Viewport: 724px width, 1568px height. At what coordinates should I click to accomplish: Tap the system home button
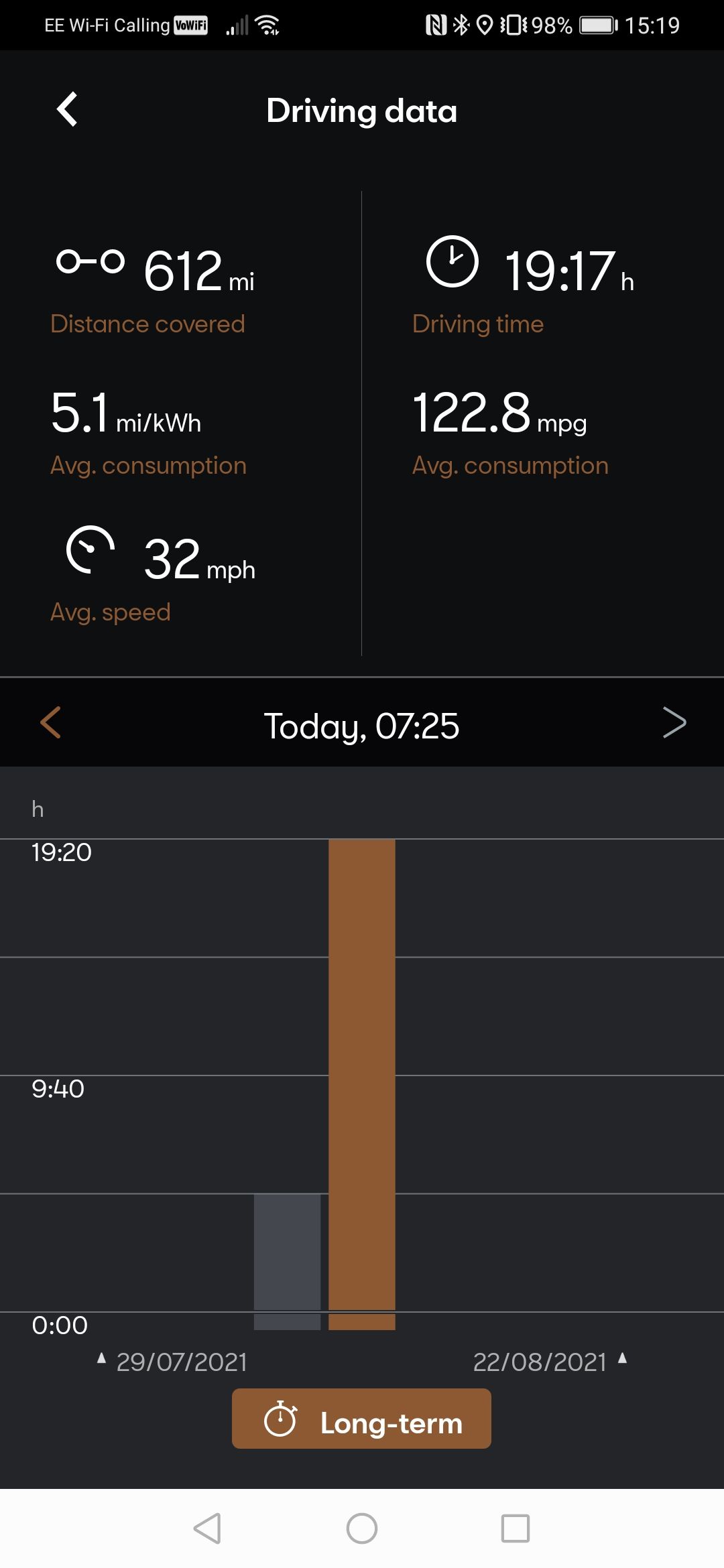(x=362, y=1528)
